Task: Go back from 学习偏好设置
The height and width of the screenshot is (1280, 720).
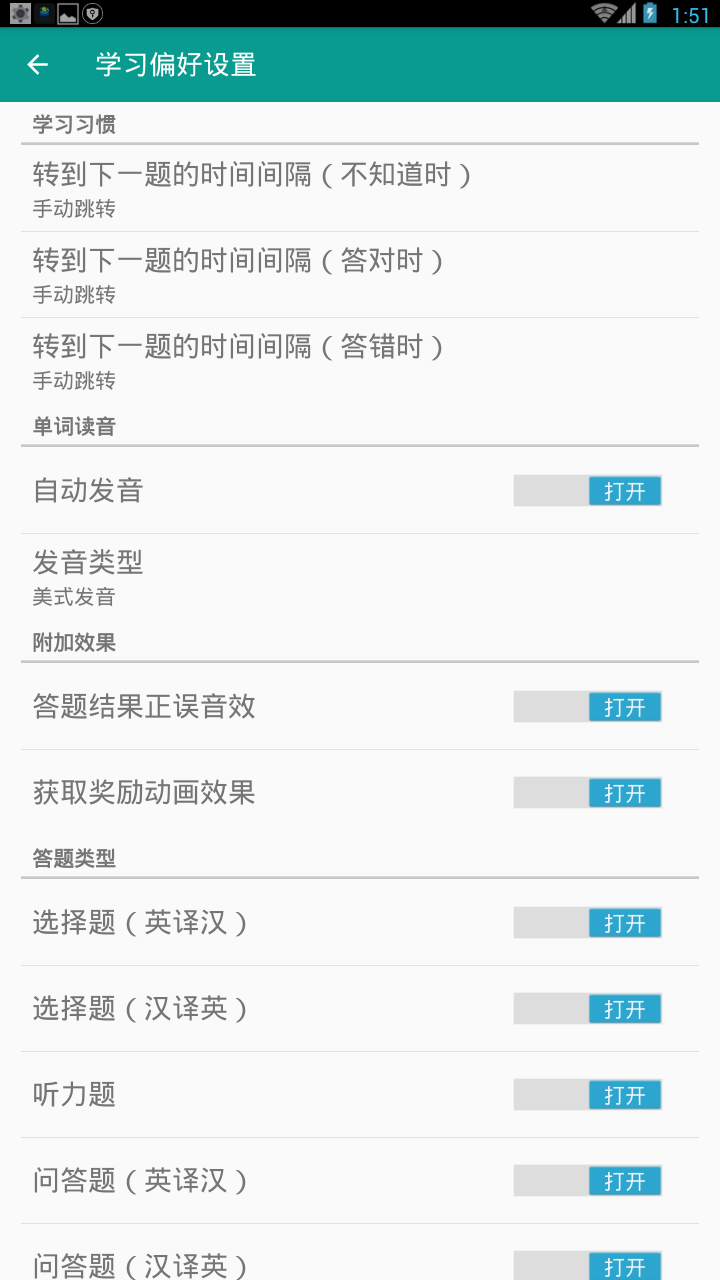Action: (x=38, y=65)
